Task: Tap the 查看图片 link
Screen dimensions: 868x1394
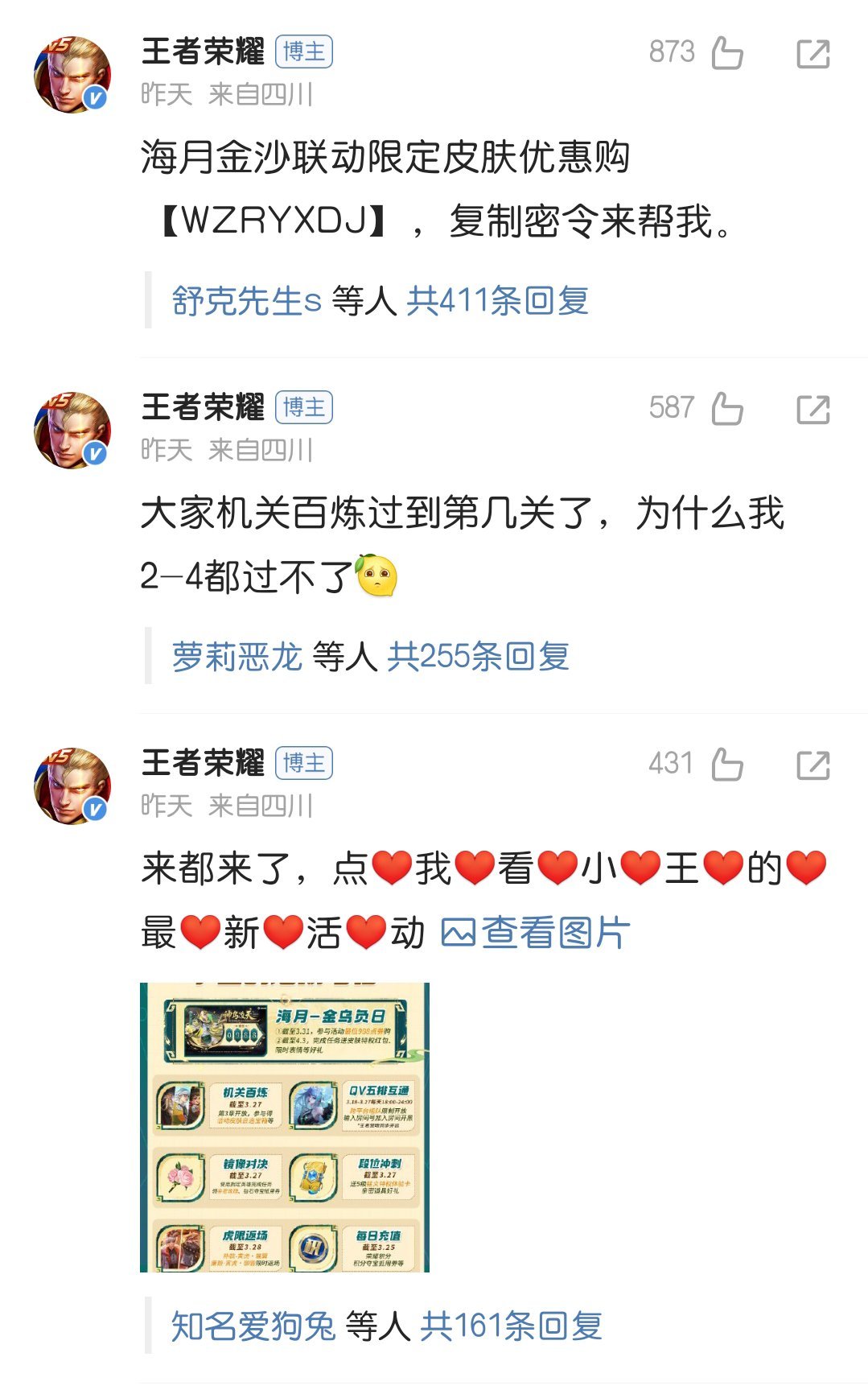Action: tap(536, 933)
